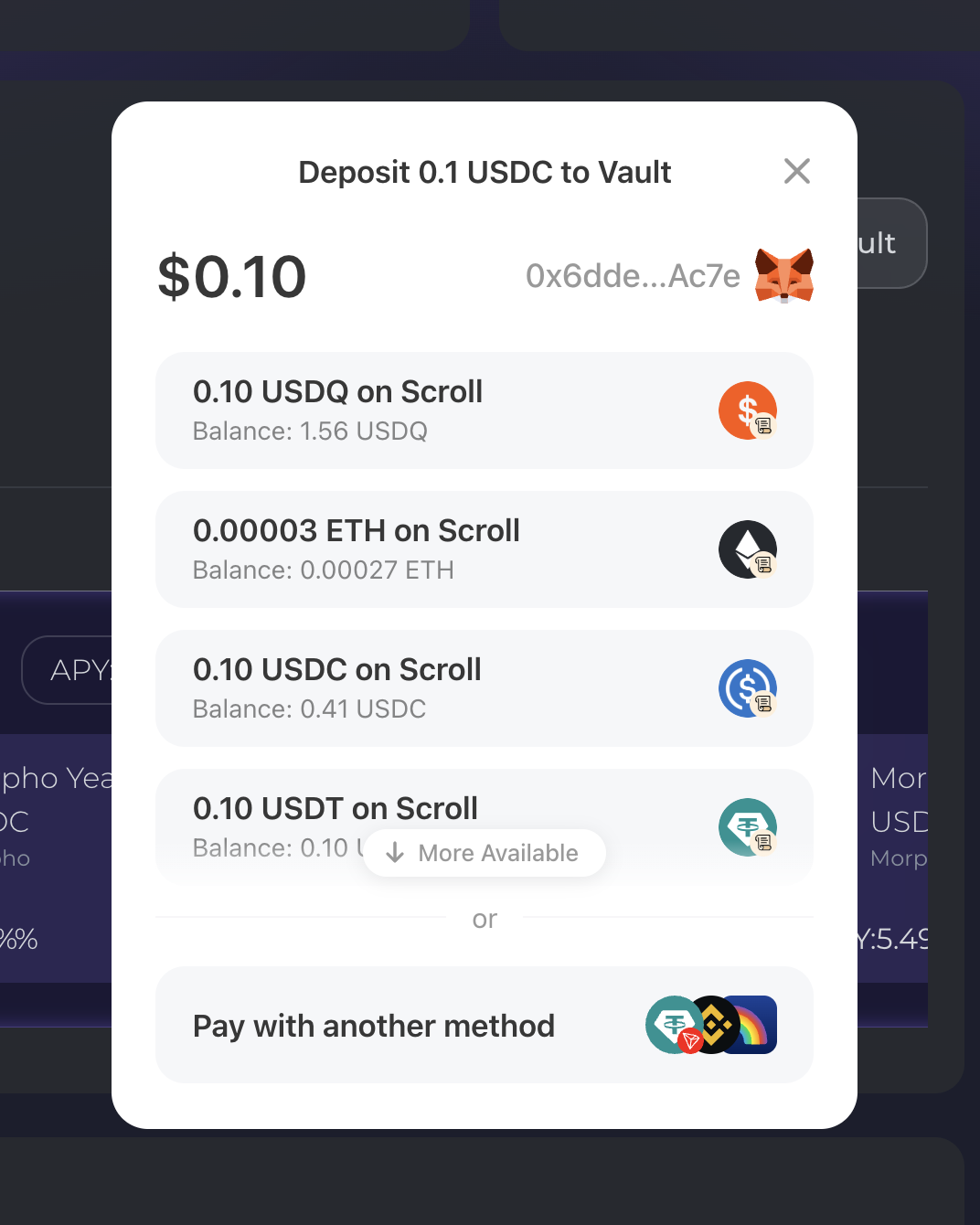
Task: Pay with 0.10 USDQ on Scroll
Action: point(484,410)
